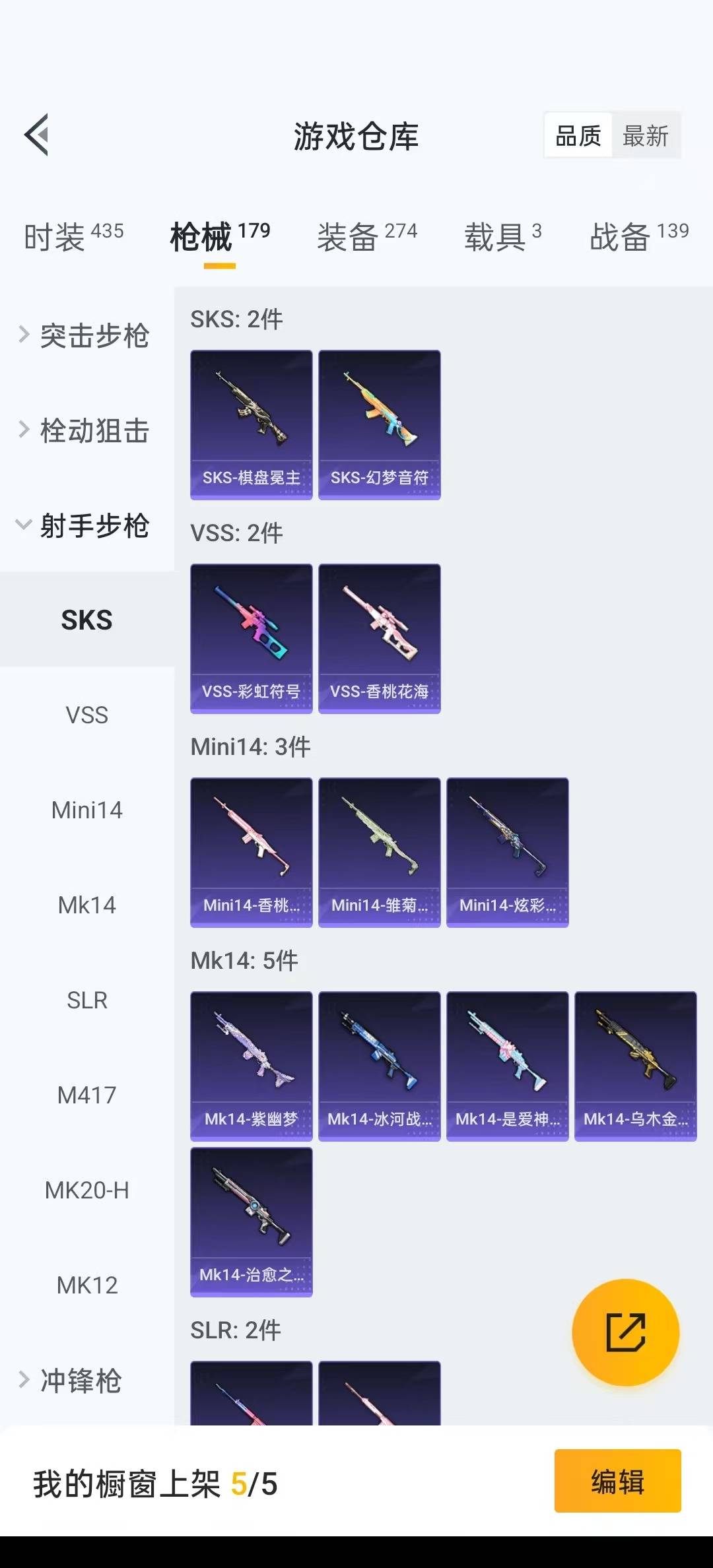
Task: Jump to Mini14 in the sidebar
Action: [x=86, y=810]
